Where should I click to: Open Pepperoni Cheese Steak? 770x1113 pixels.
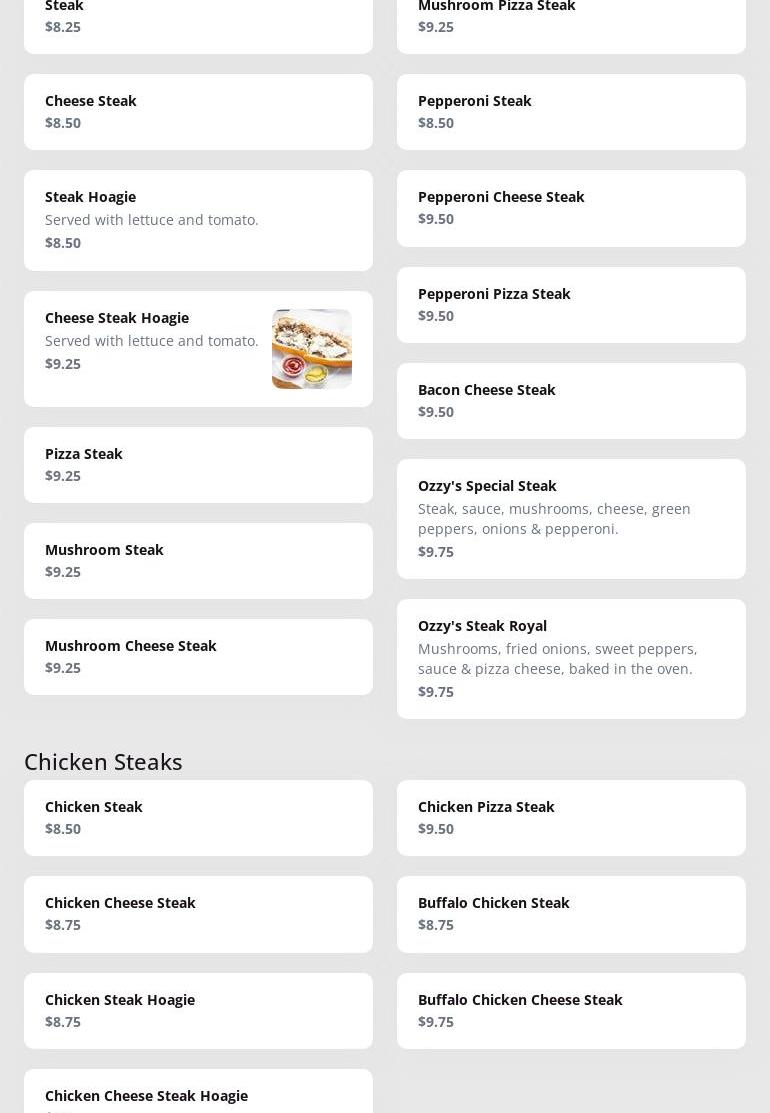[571, 208]
